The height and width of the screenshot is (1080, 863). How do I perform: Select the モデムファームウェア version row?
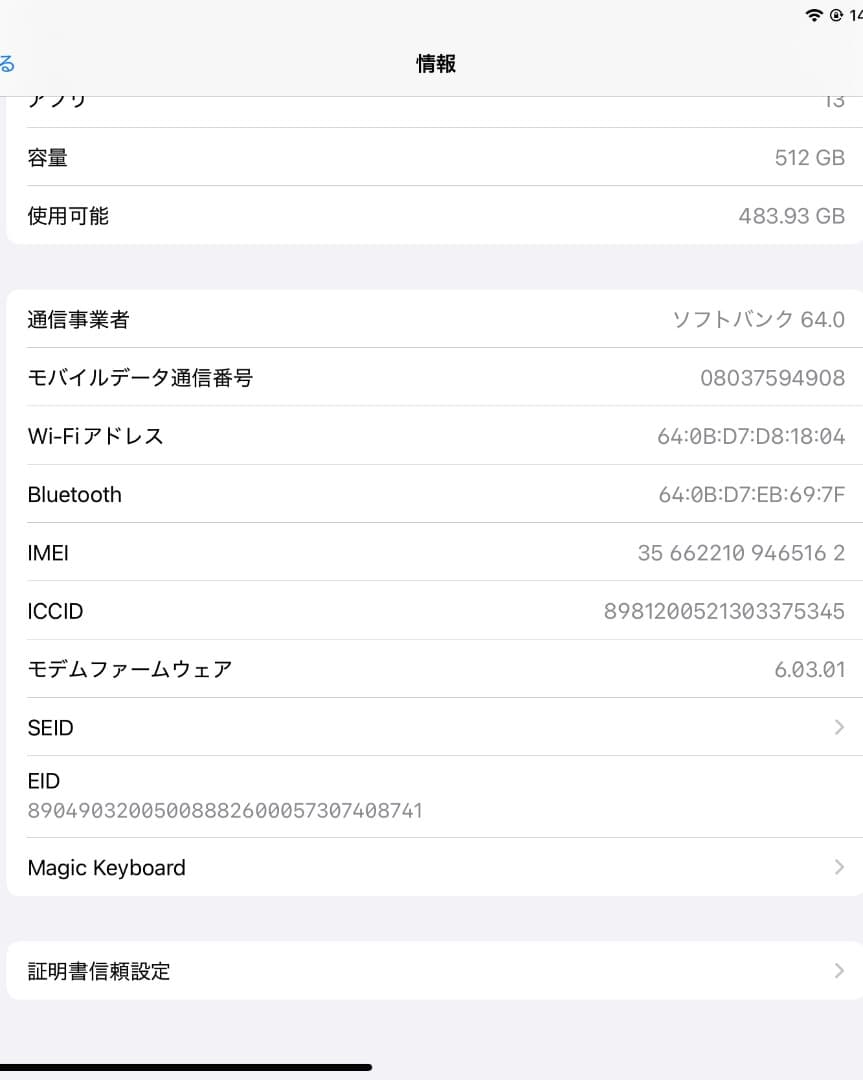(430, 669)
